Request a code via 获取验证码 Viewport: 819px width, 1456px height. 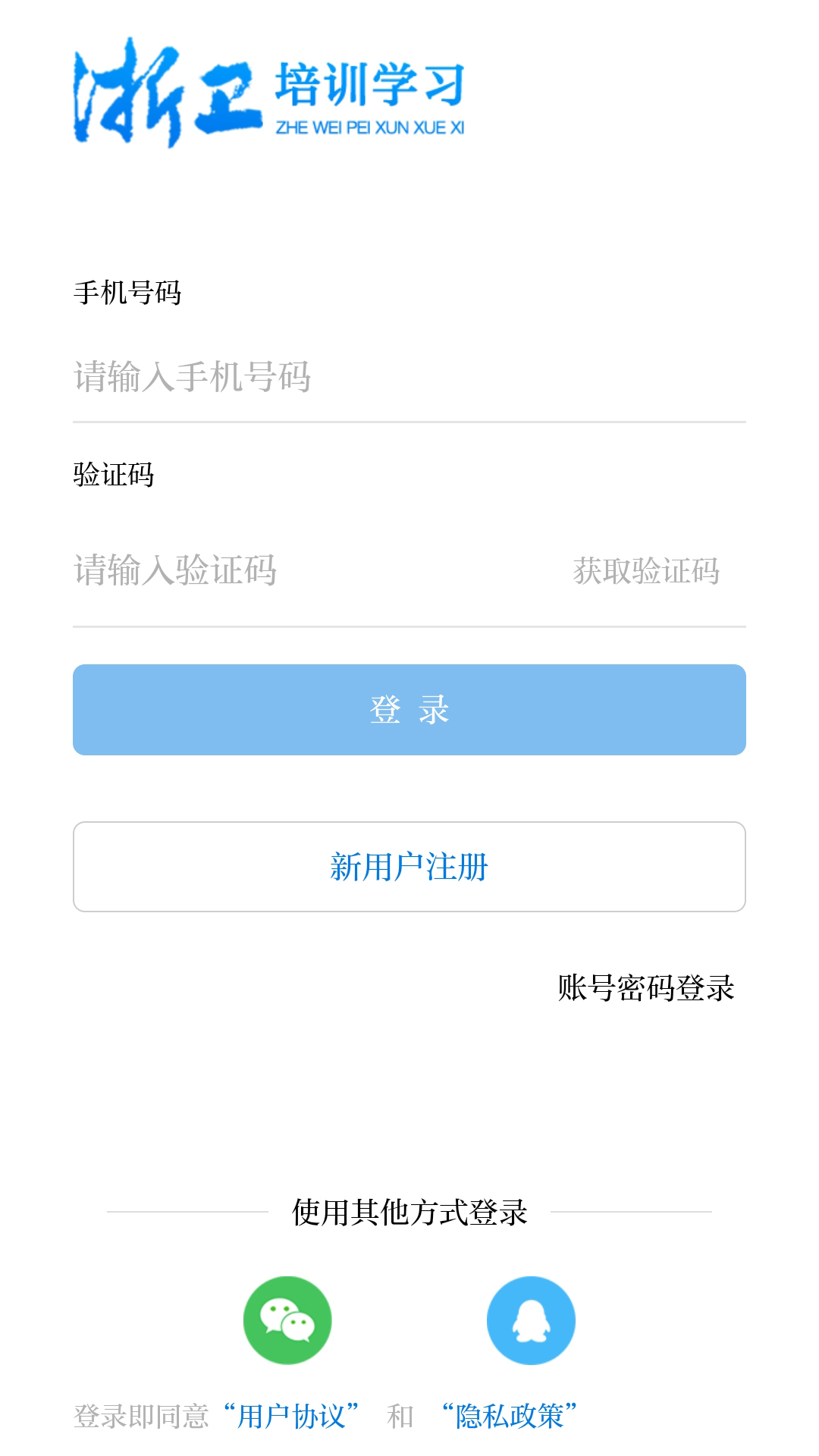[646, 571]
